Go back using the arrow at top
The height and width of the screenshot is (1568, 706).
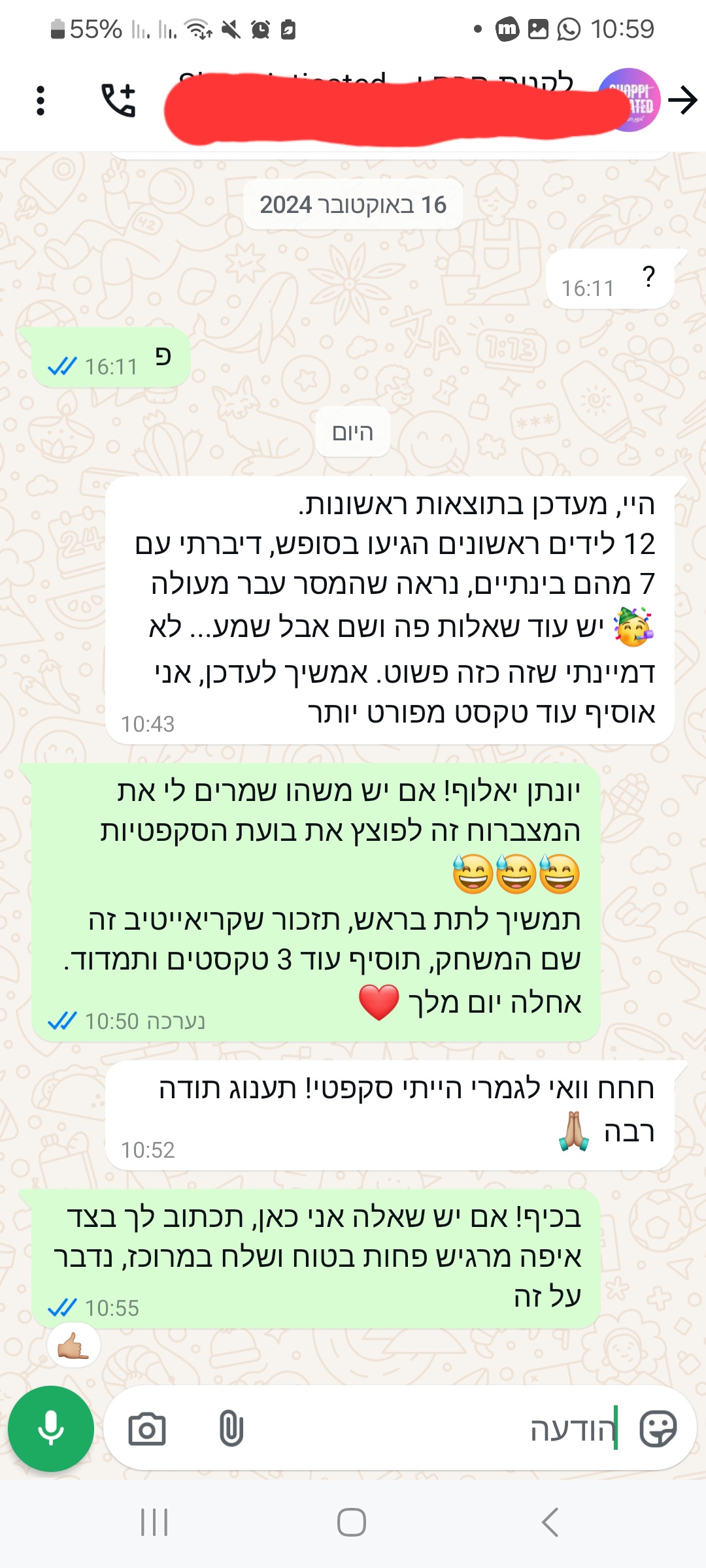tap(683, 100)
